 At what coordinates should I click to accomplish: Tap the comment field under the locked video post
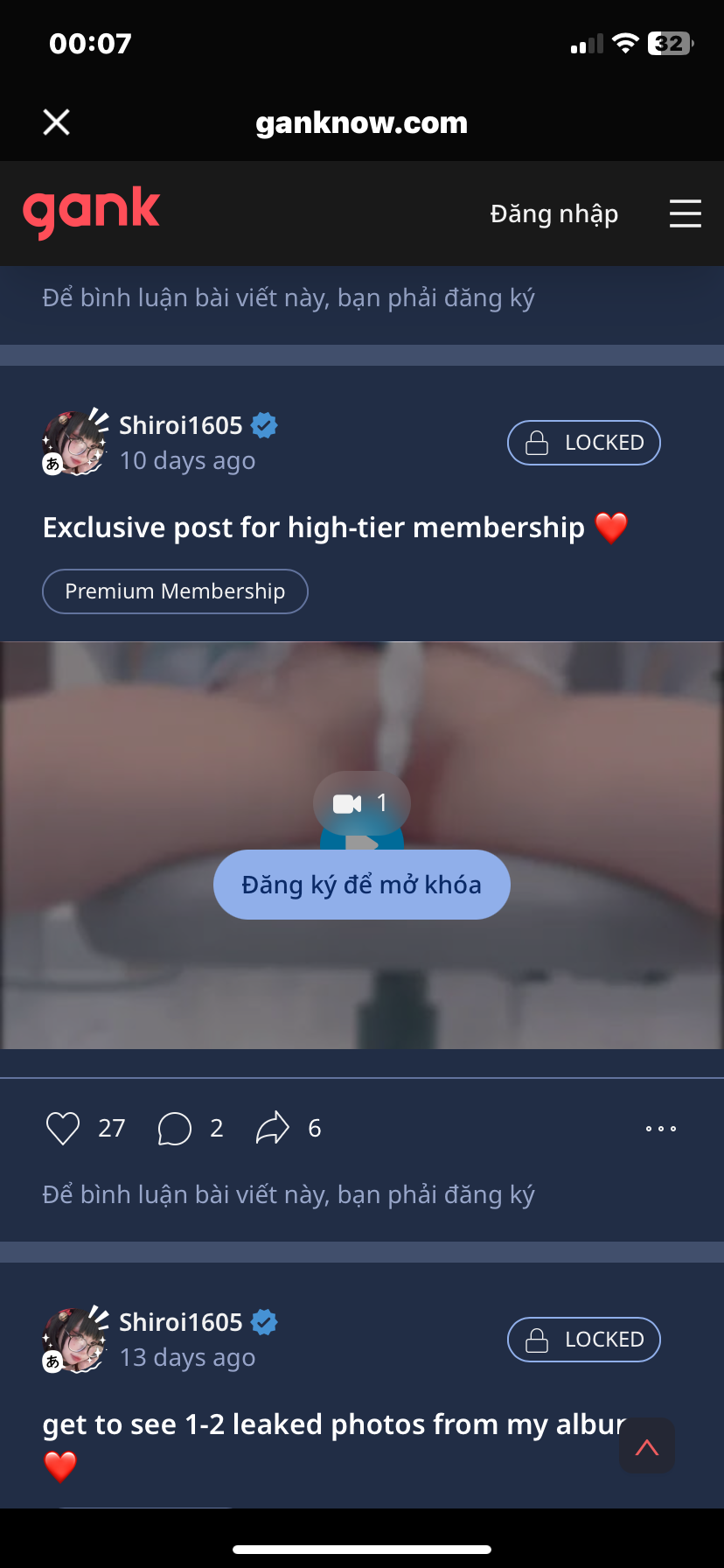(289, 1194)
